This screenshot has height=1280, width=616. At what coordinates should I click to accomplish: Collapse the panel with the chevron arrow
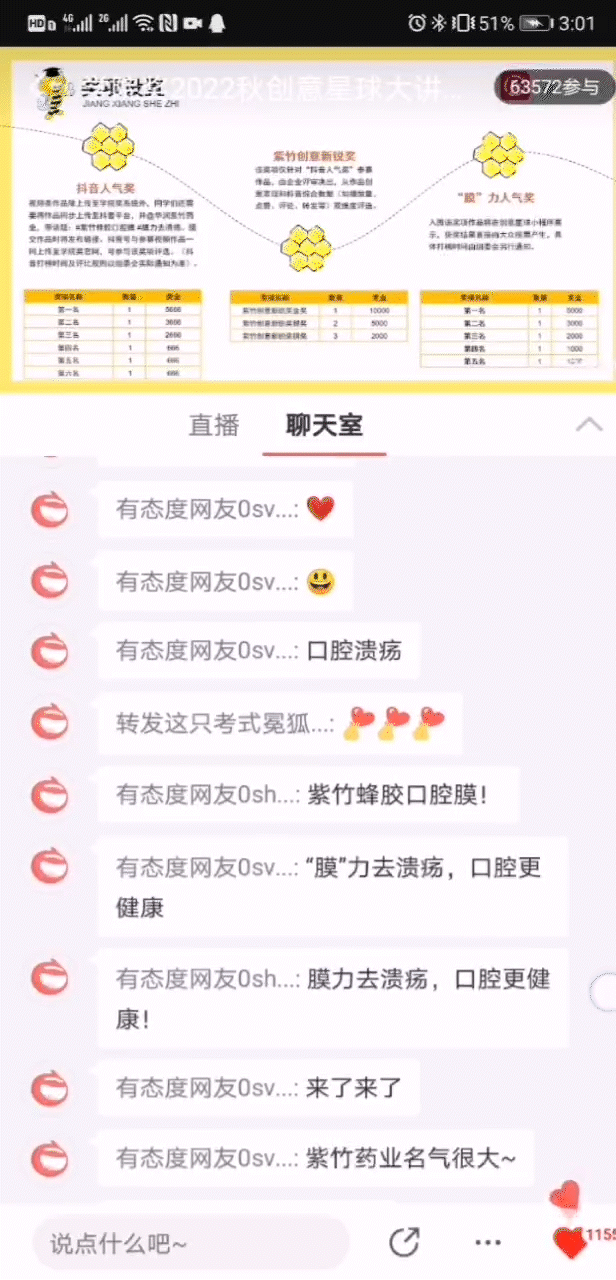(589, 425)
